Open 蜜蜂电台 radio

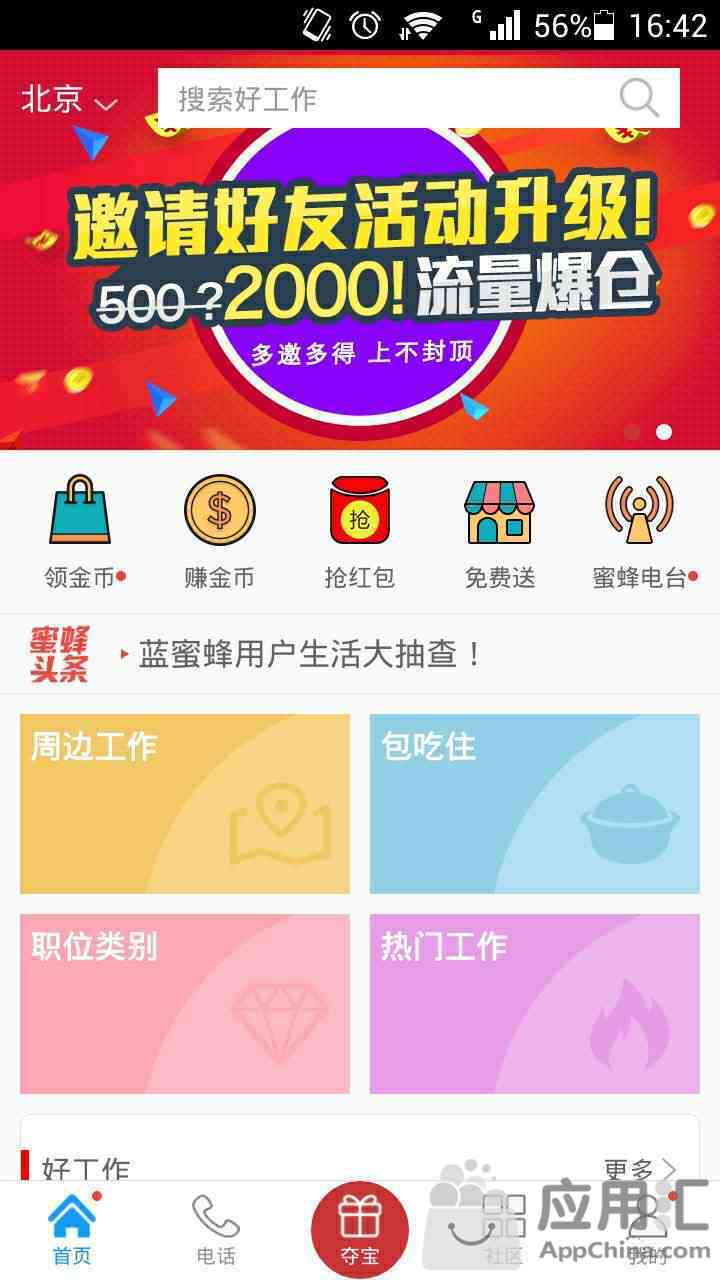point(641,532)
